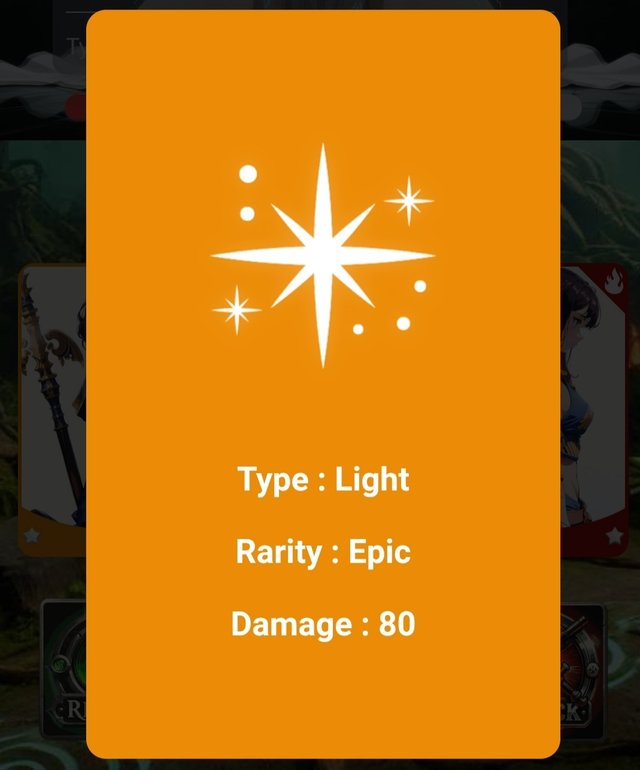Select the spear warrior card on the left

coord(52,410)
